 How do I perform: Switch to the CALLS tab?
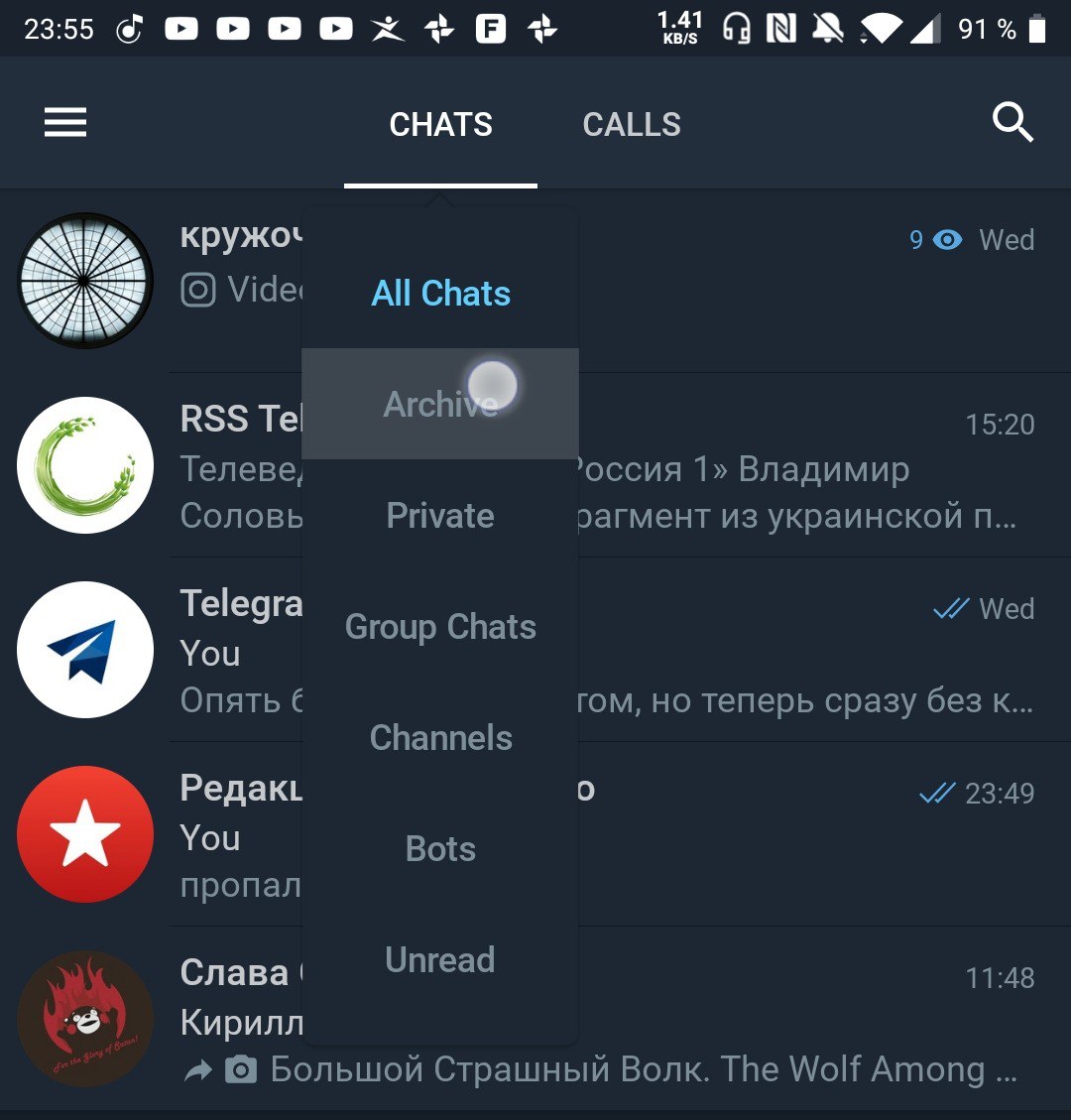(632, 124)
